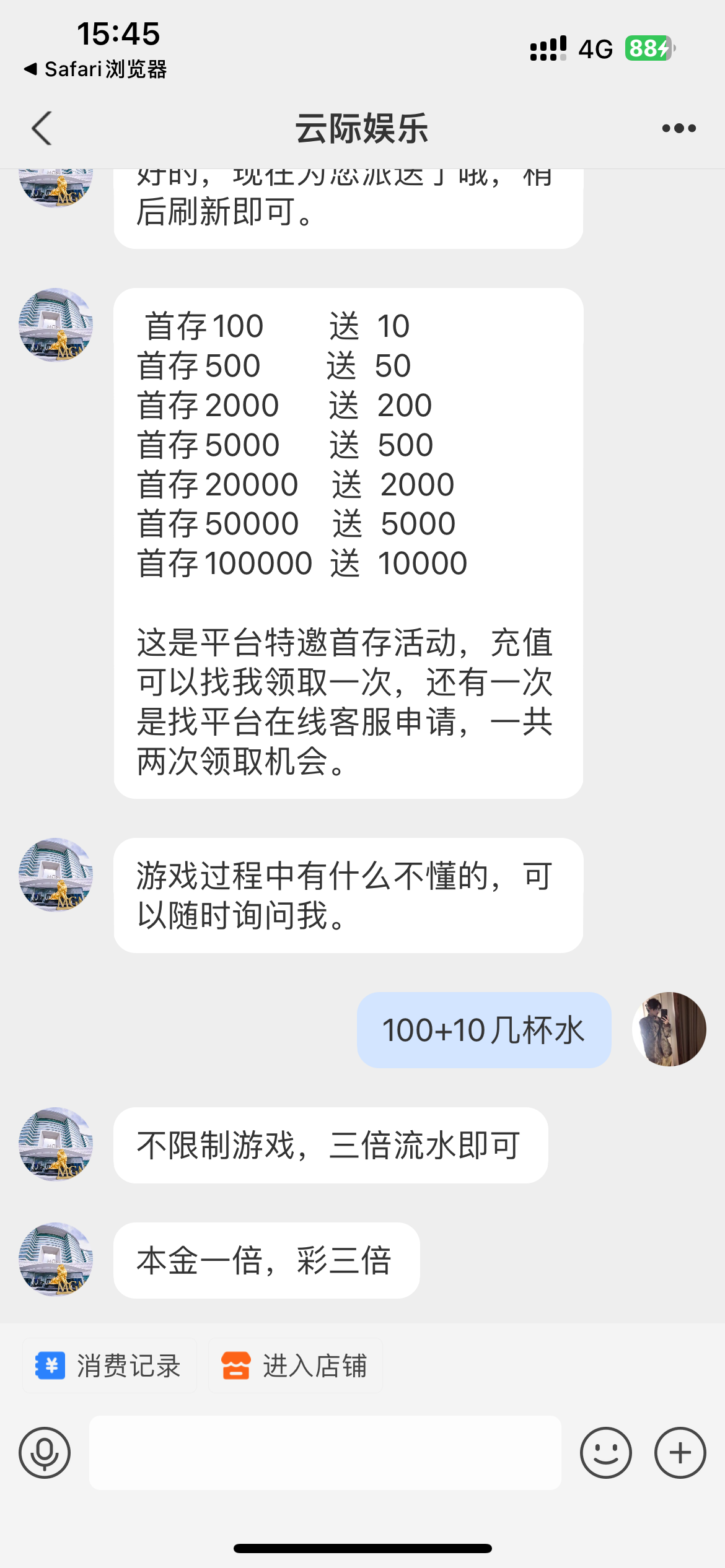Switch to voice input microphone
725x1568 pixels.
tap(45, 1453)
